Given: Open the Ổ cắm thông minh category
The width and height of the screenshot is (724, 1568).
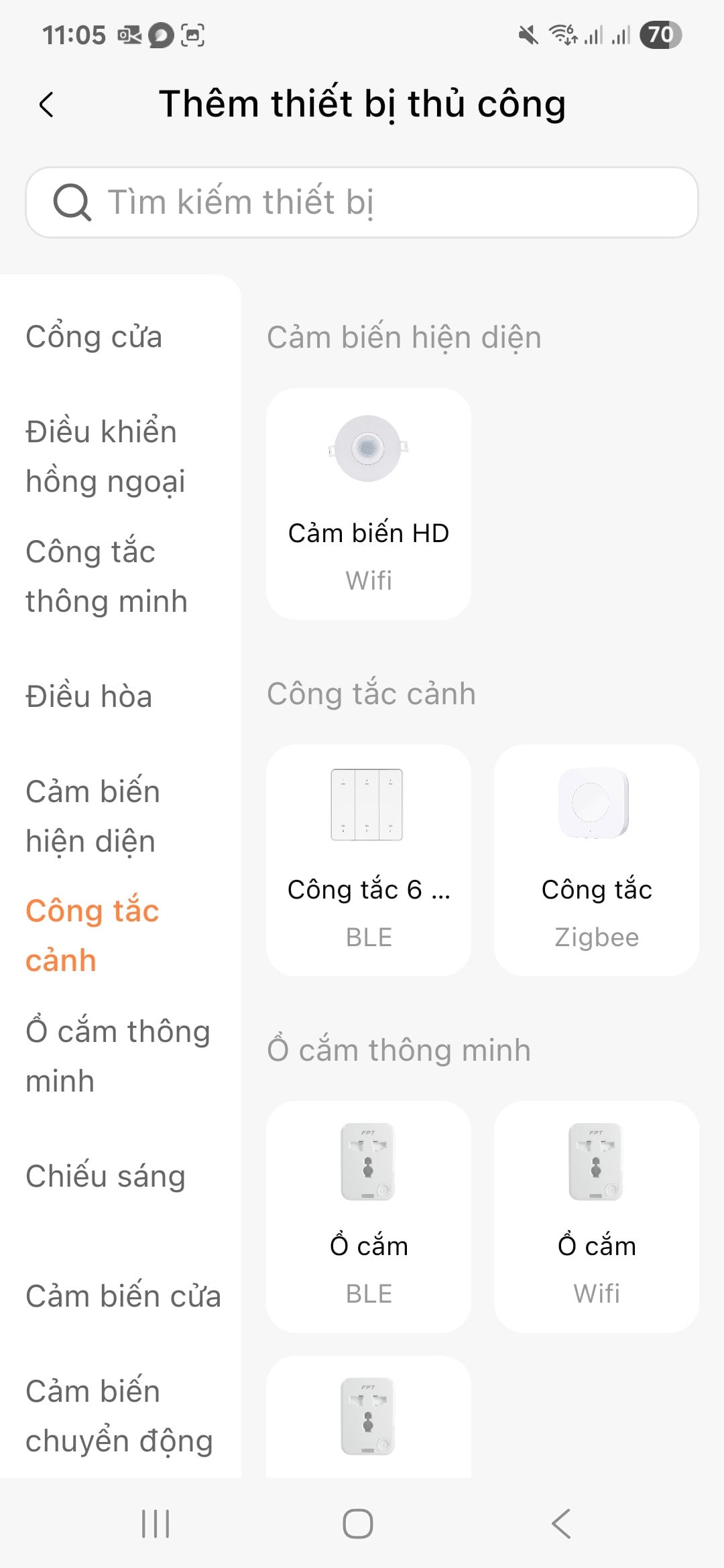Looking at the screenshot, I should pyautogui.click(x=118, y=1055).
